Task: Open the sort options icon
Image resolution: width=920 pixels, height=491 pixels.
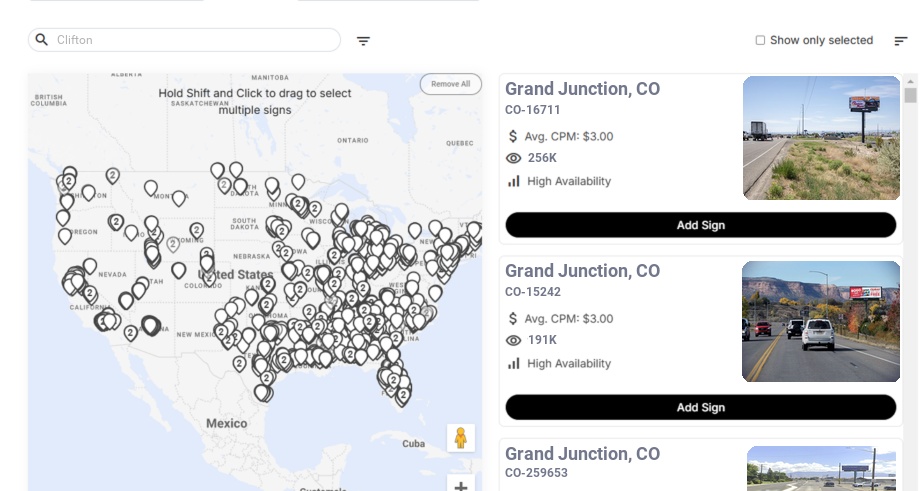Action: 900,41
